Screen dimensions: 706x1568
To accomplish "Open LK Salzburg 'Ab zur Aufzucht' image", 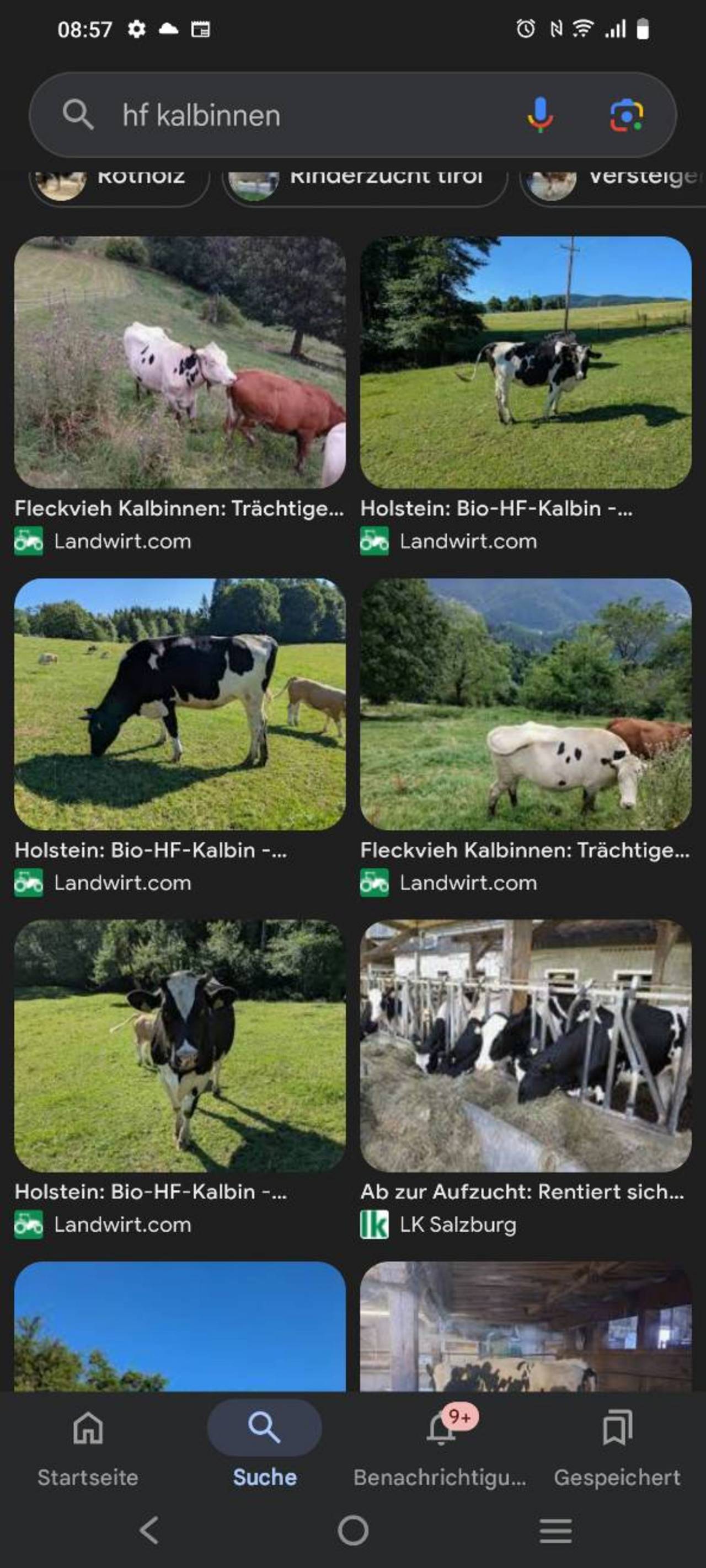I will click(526, 1046).
